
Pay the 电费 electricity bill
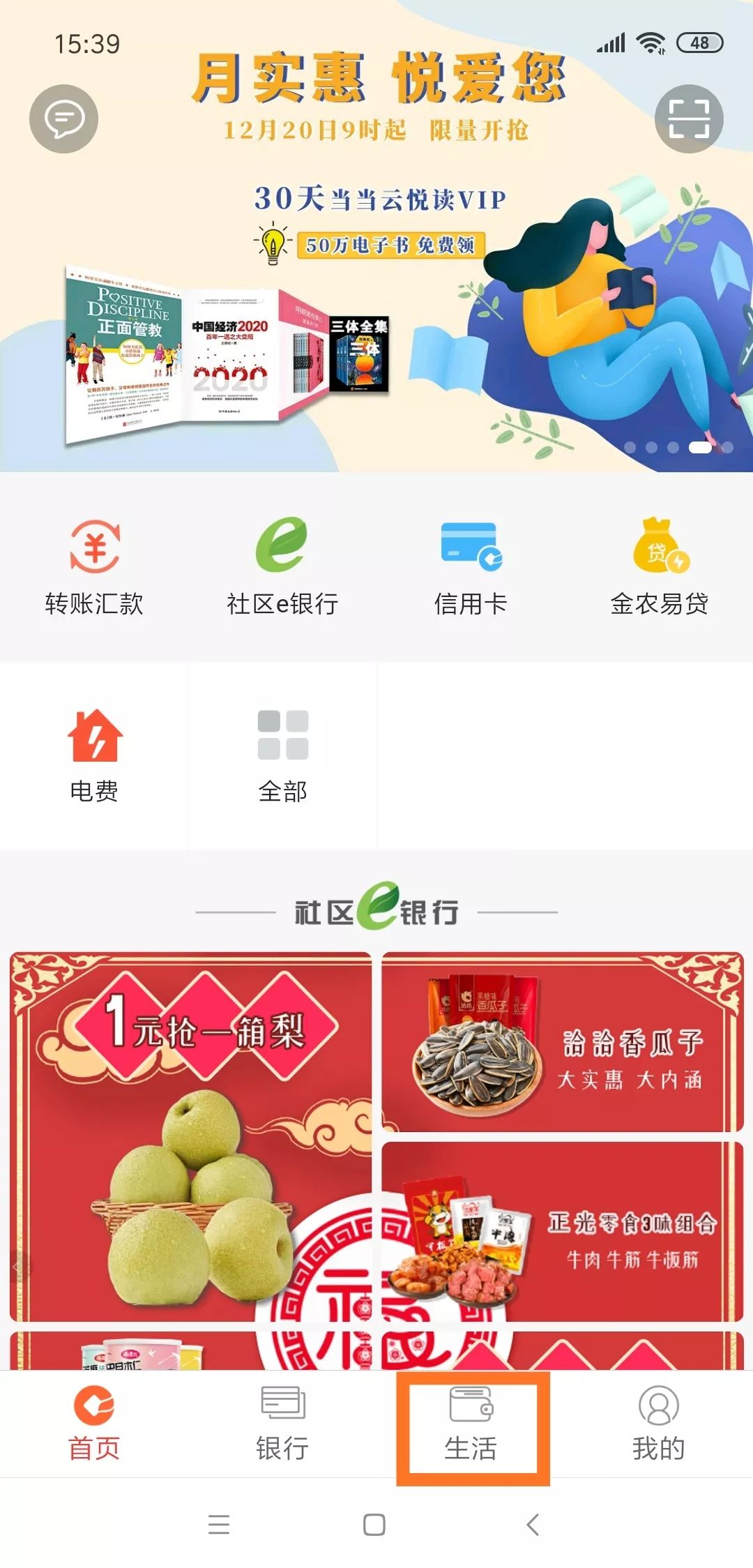coord(94,756)
